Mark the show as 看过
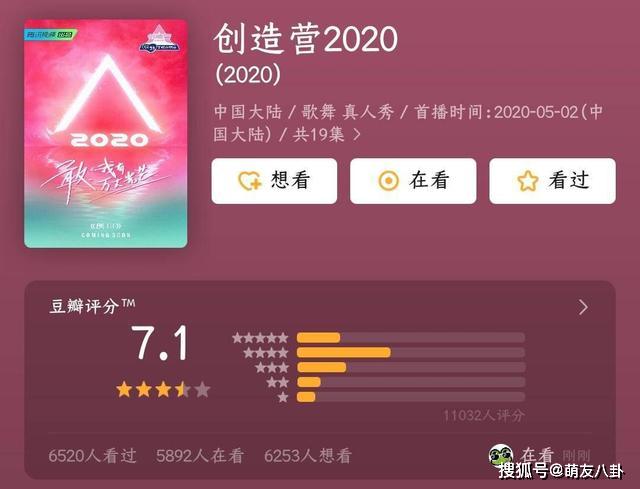640x489 pixels. tap(552, 181)
